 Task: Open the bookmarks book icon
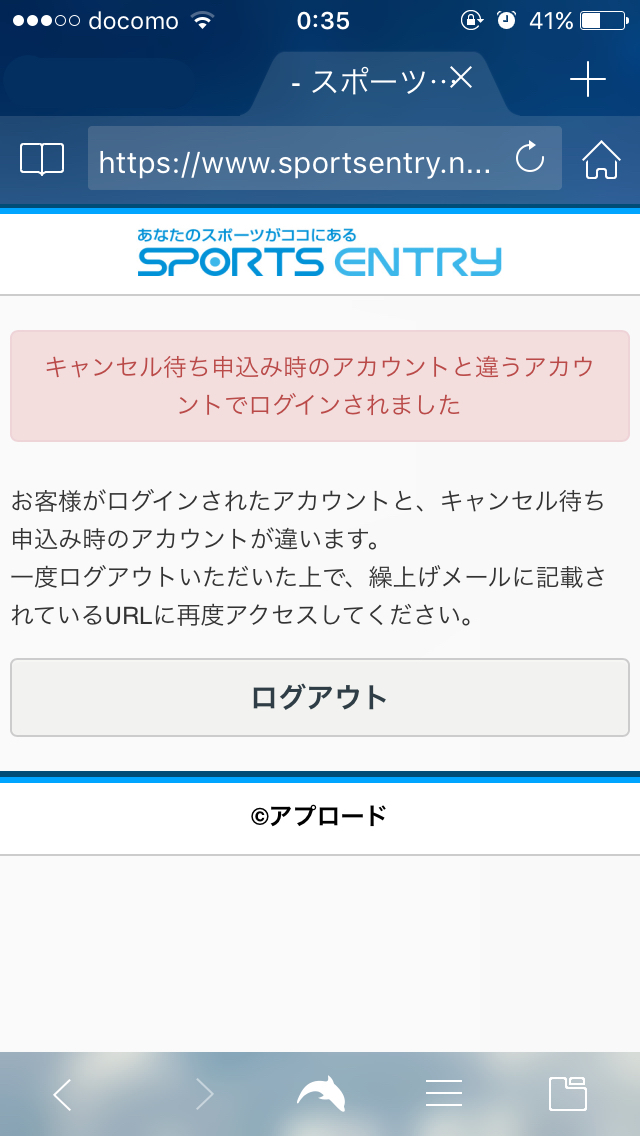(x=42, y=159)
